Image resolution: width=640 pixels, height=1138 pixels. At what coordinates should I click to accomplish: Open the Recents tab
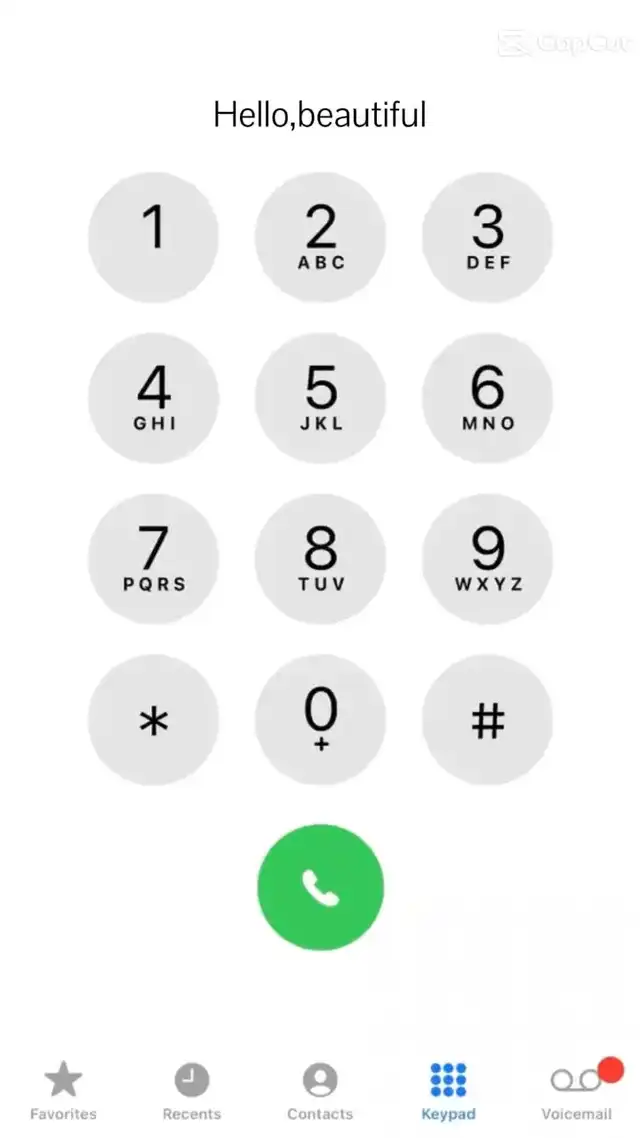(192, 1090)
